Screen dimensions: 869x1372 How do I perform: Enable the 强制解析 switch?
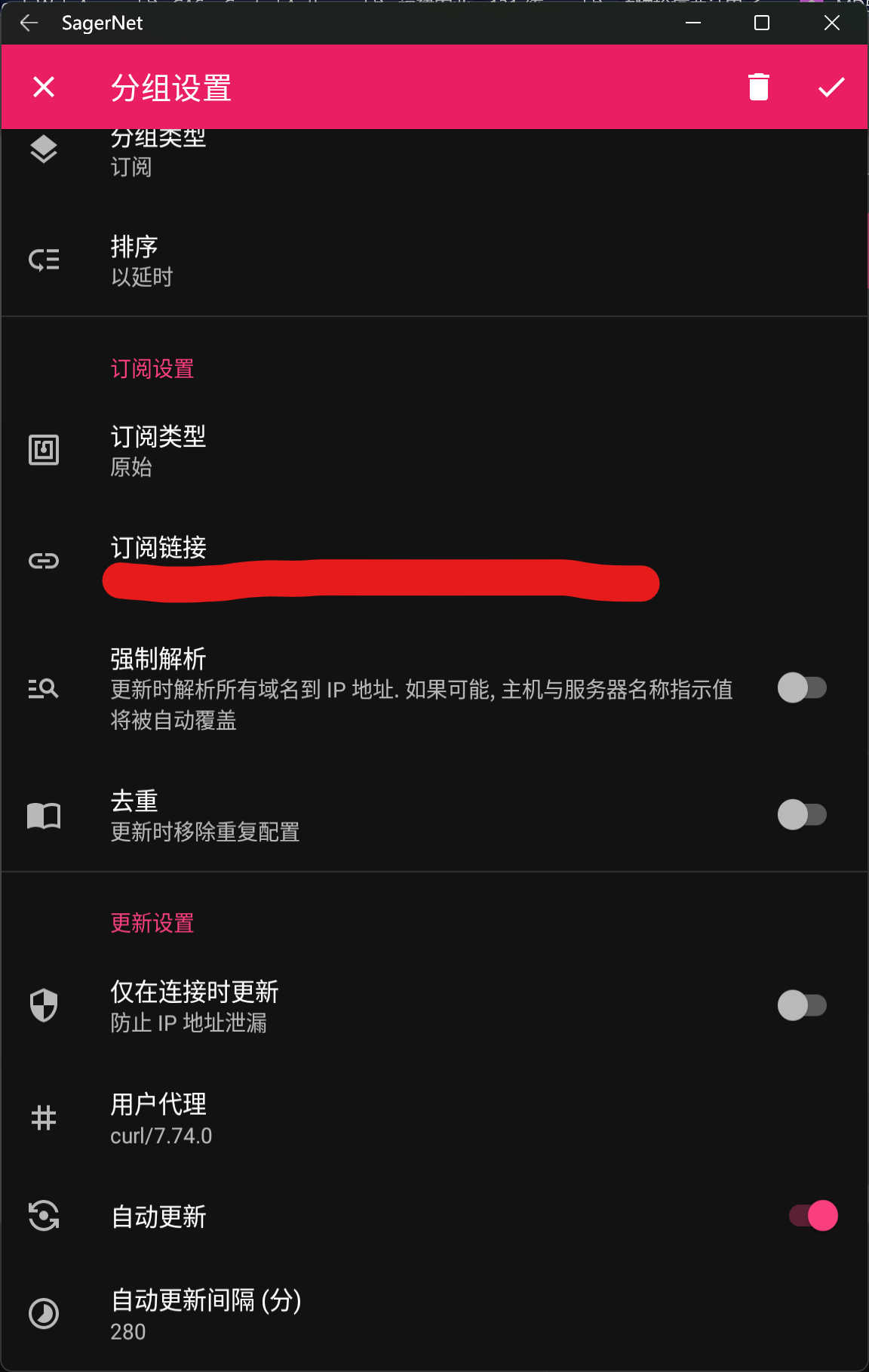point(802,688)
